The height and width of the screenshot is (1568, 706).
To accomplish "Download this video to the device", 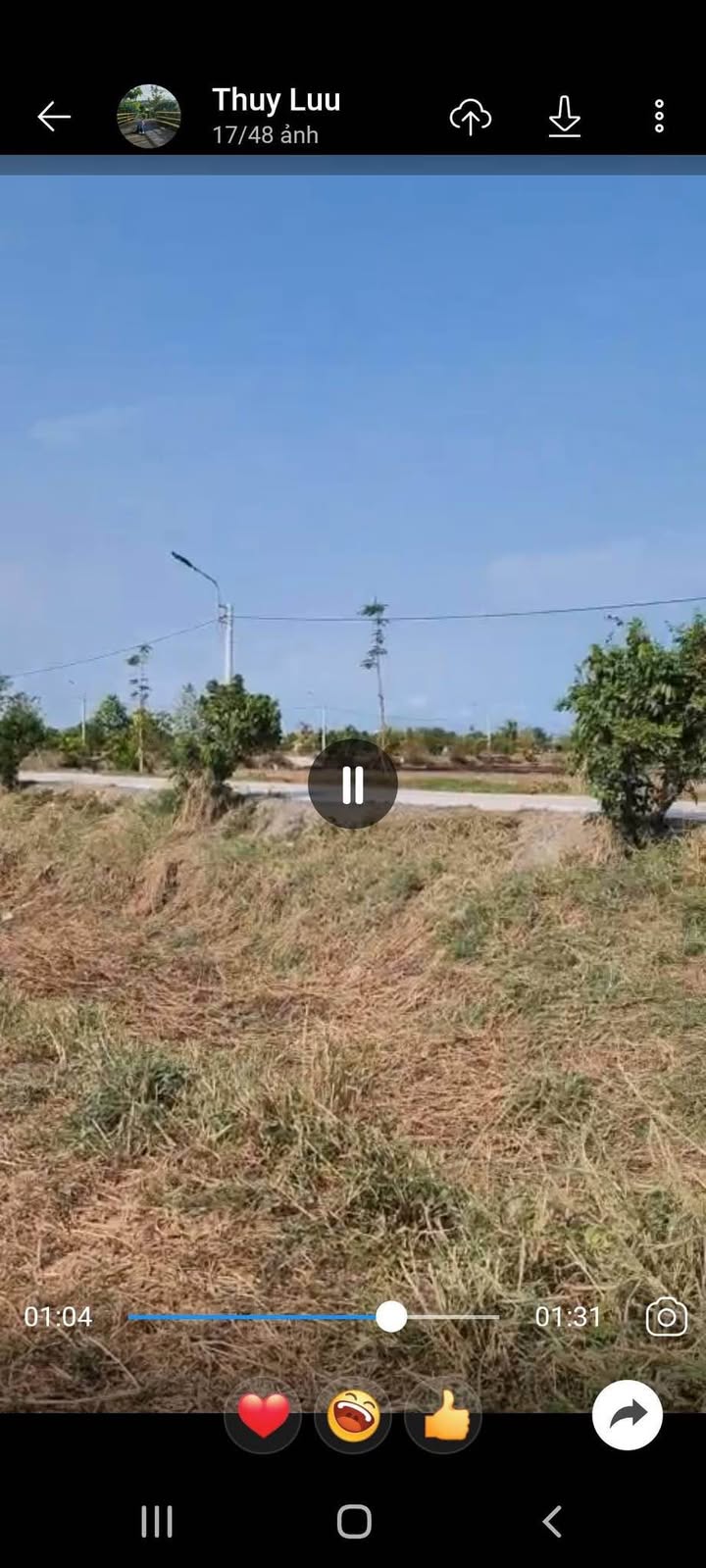I will coord(565,117).
